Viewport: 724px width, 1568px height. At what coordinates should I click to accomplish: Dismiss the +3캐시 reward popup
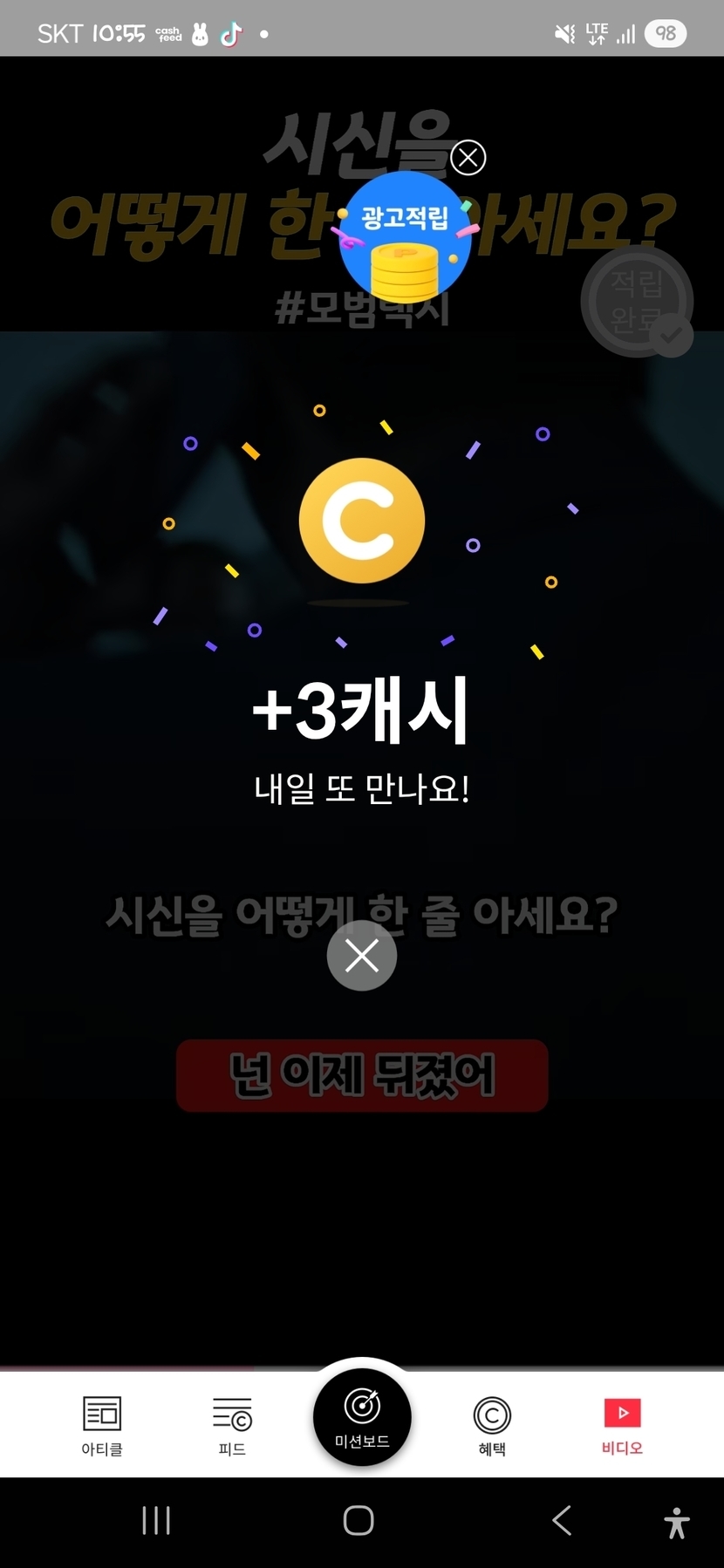(x=361, y=956)
